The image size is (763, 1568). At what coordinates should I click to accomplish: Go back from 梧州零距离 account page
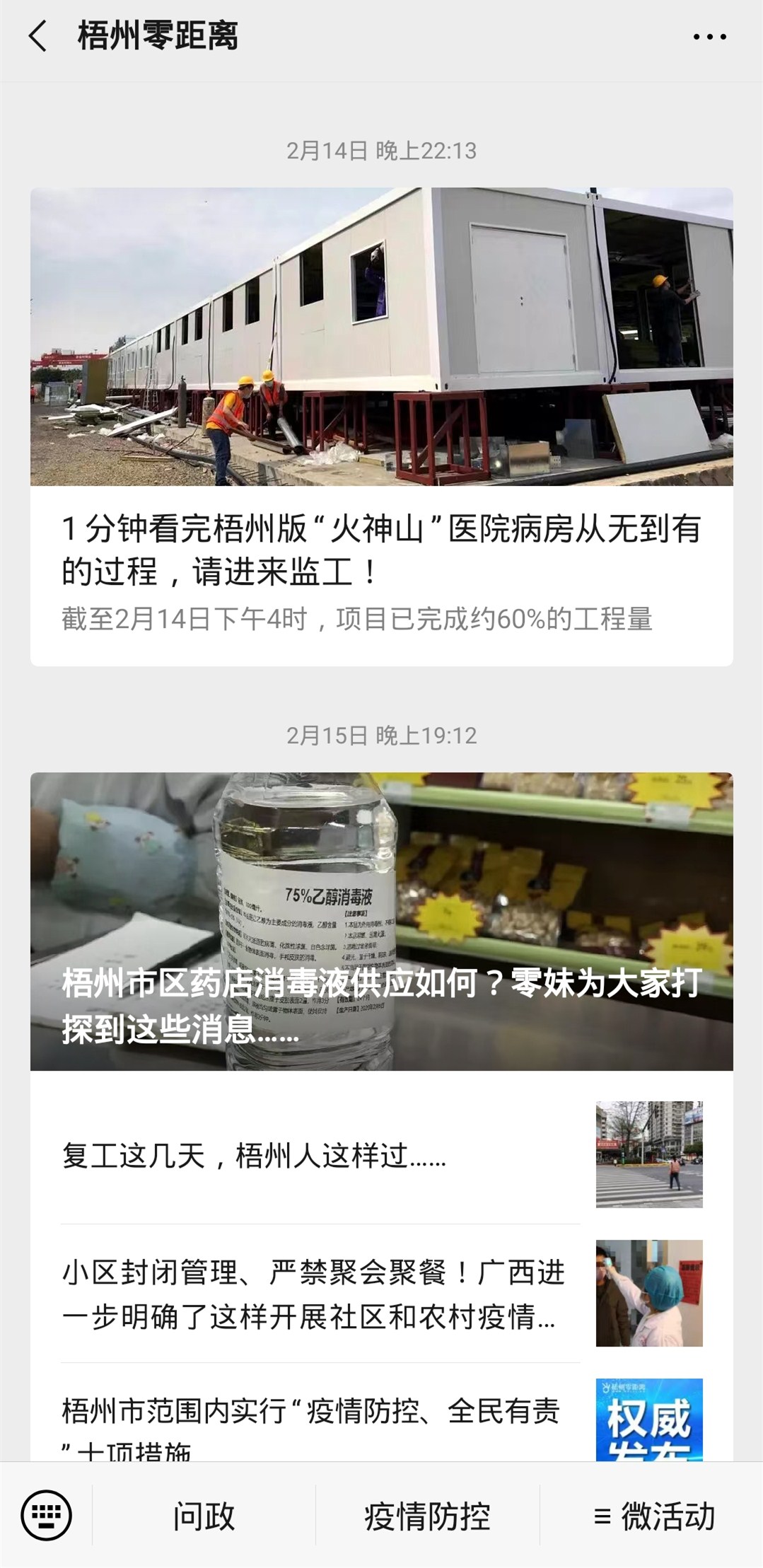point(37,36)
